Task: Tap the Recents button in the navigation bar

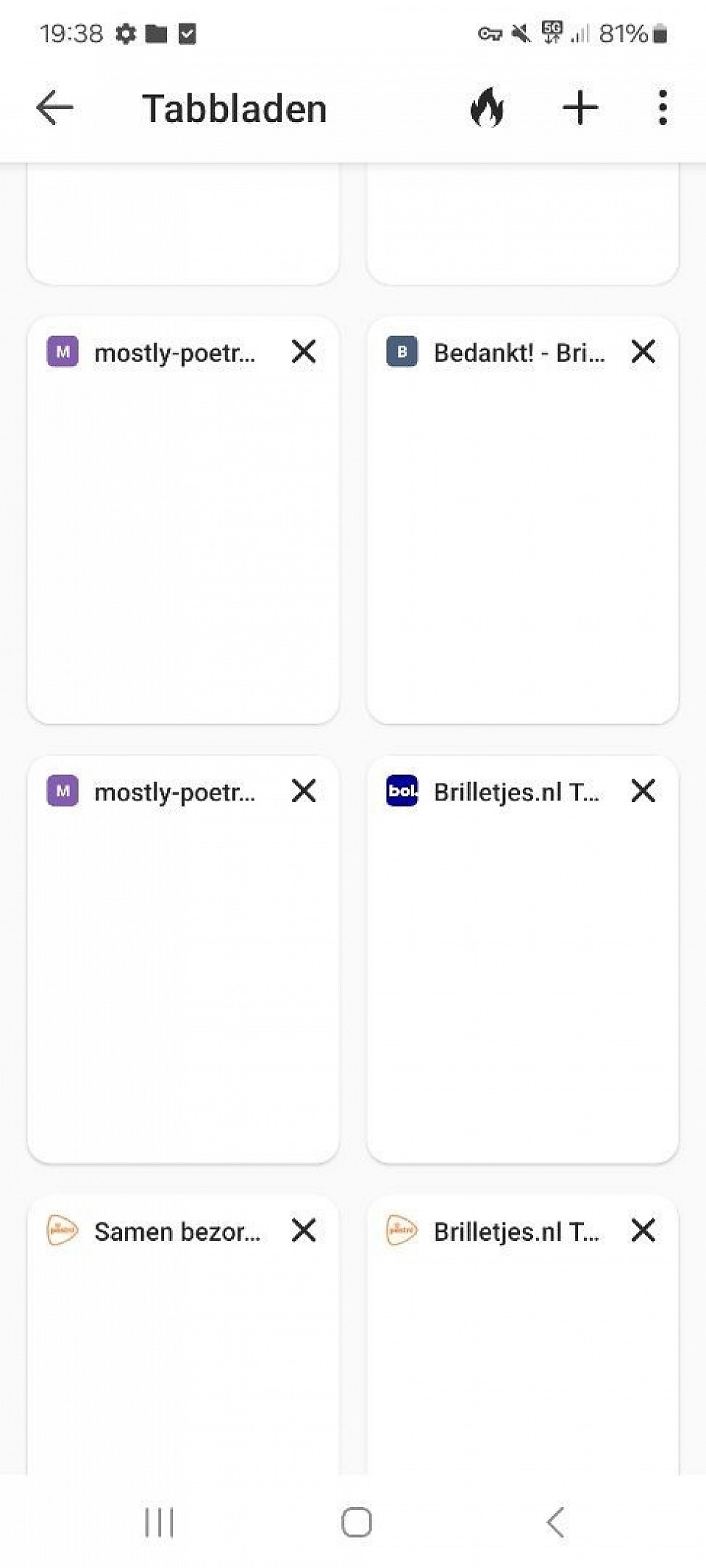Action: 159,1523
